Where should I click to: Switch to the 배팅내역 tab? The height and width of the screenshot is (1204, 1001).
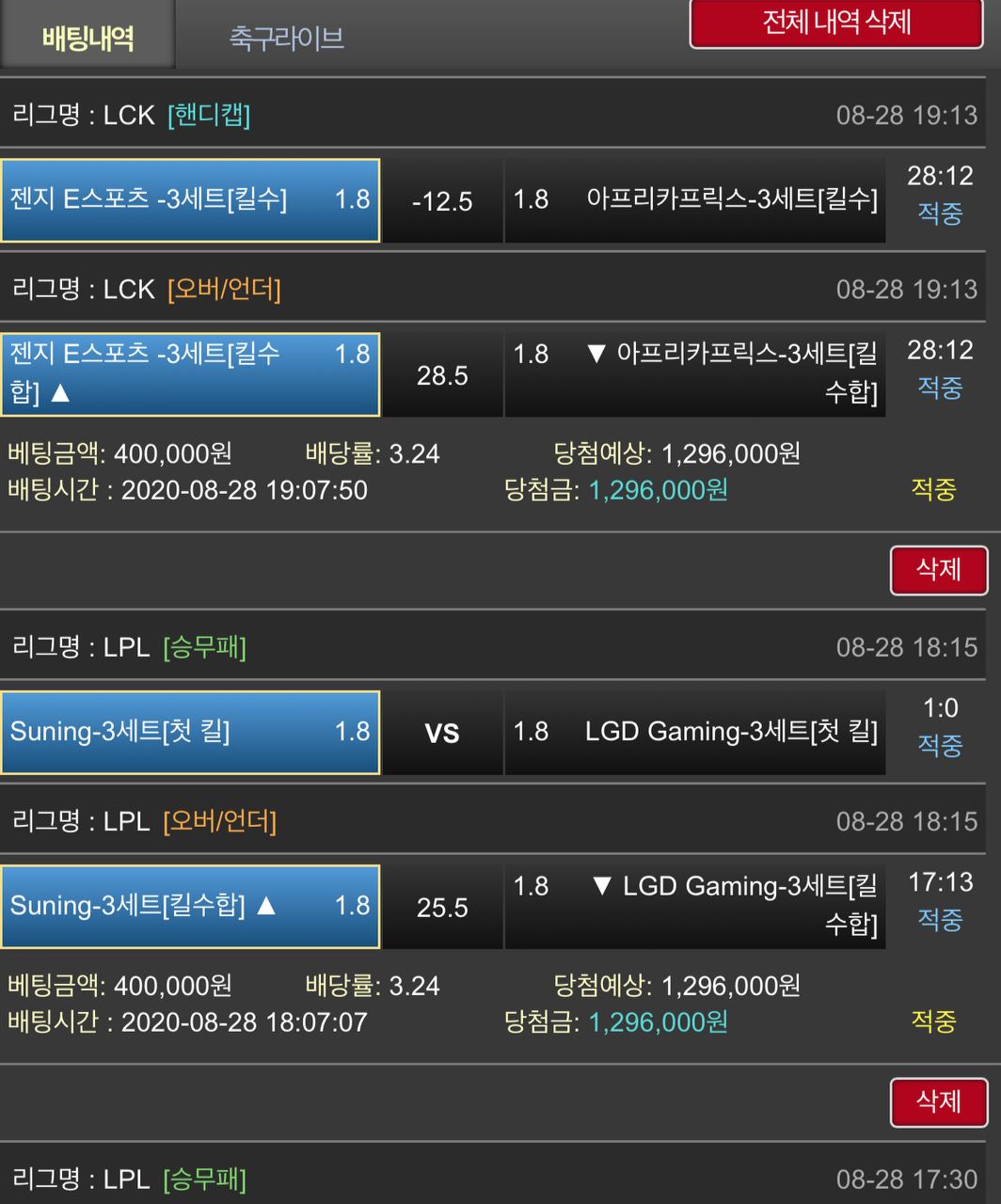(x=87, y=36)
